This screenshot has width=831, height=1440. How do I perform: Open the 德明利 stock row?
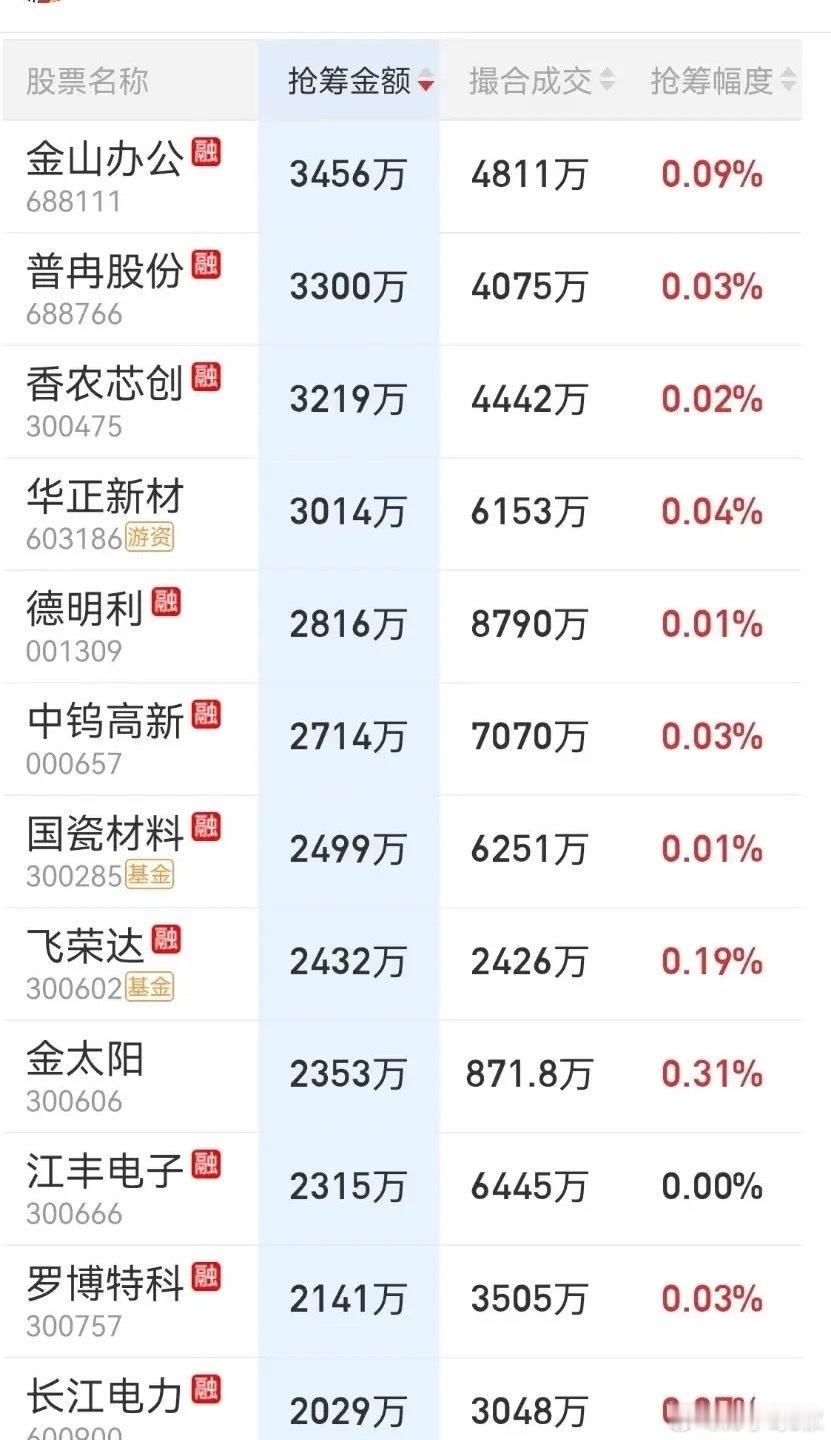coord(402,627)
